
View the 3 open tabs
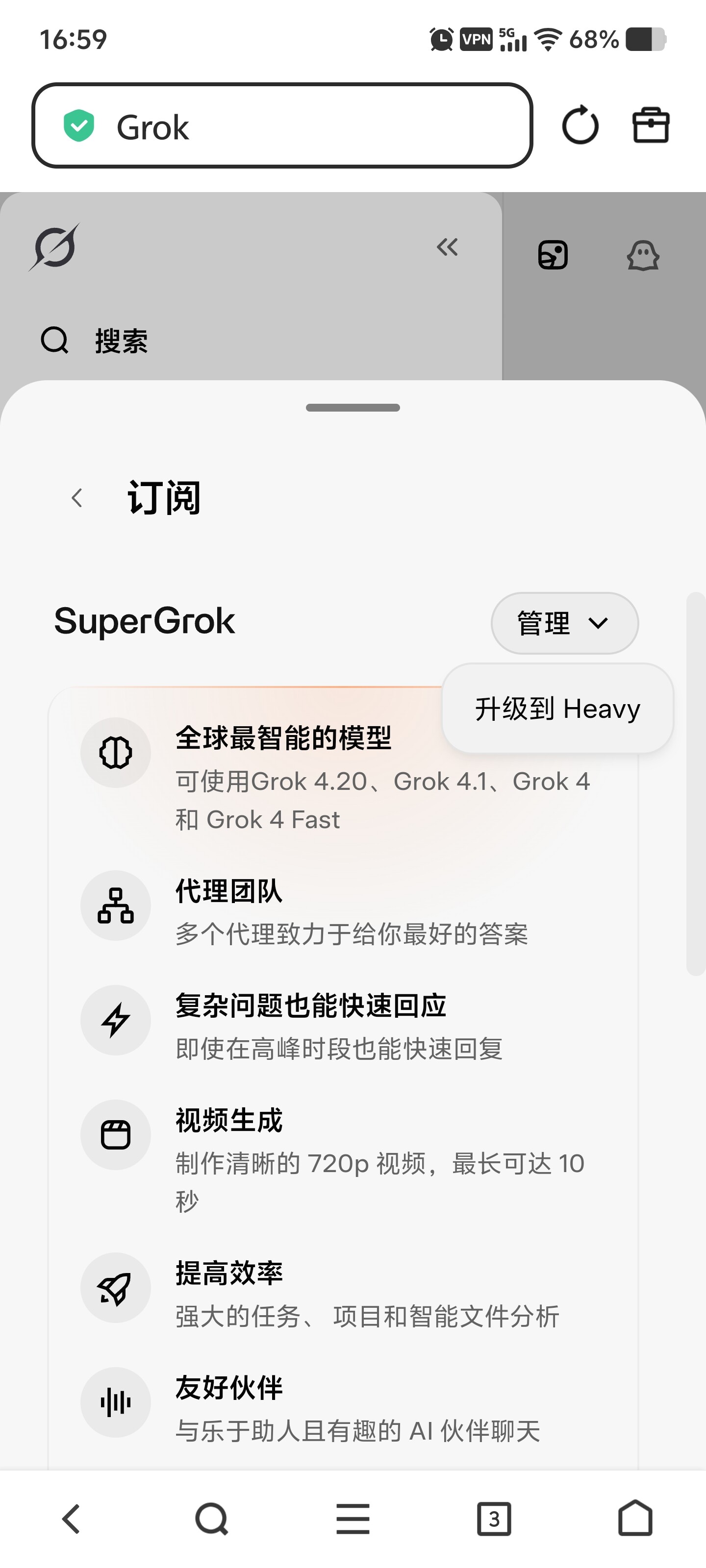click(494, 1519)
